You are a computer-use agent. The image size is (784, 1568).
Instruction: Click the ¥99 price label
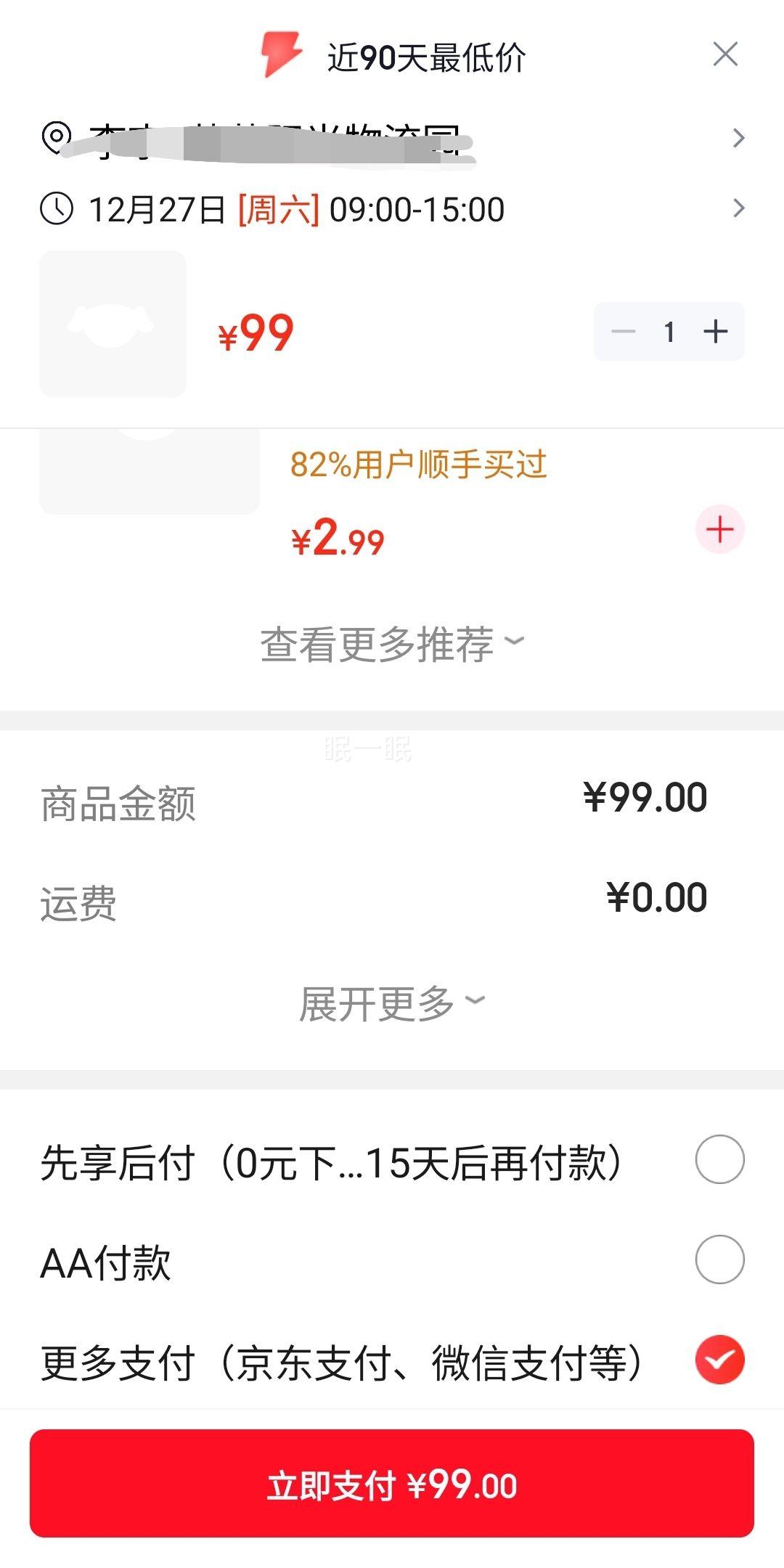pyautogui.click(x=254, y=334)
